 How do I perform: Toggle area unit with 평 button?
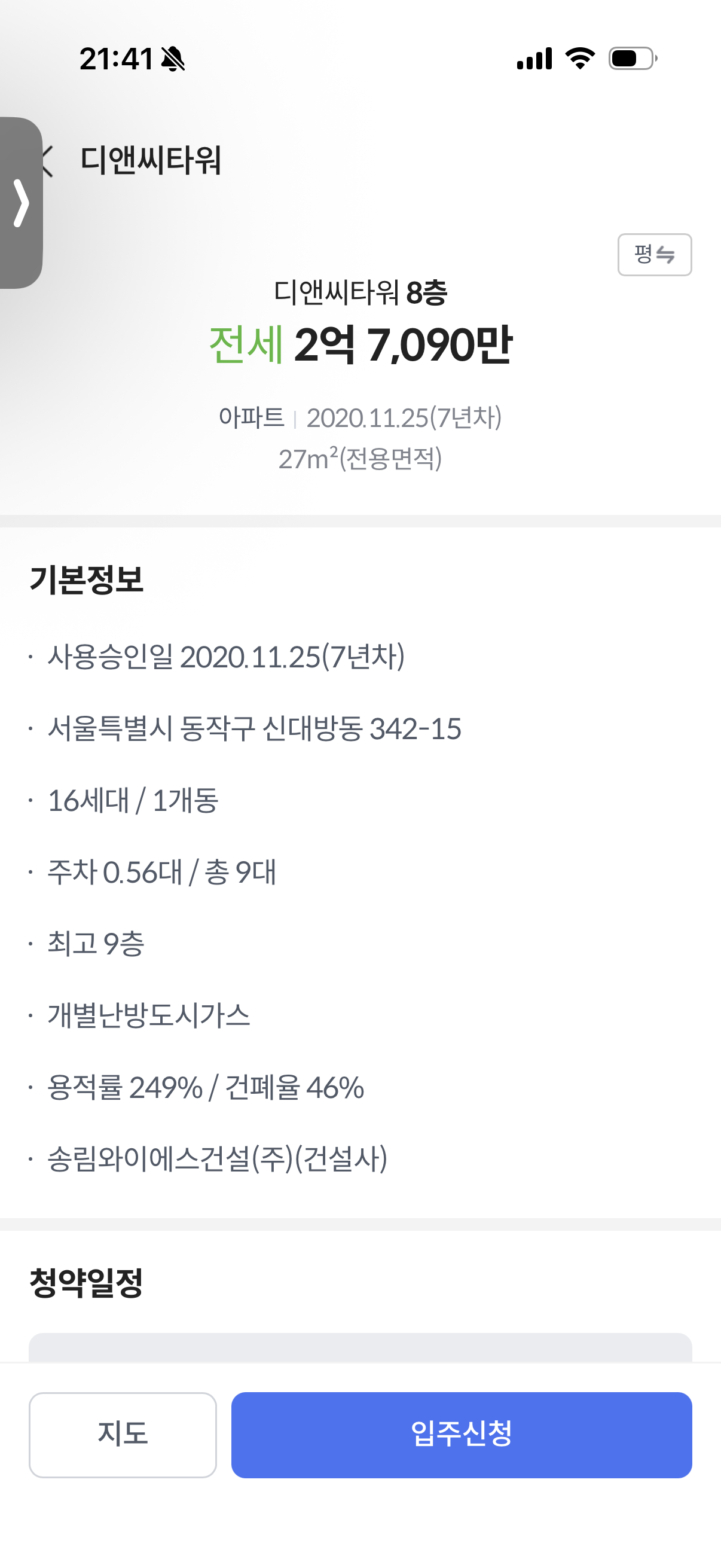654,254
